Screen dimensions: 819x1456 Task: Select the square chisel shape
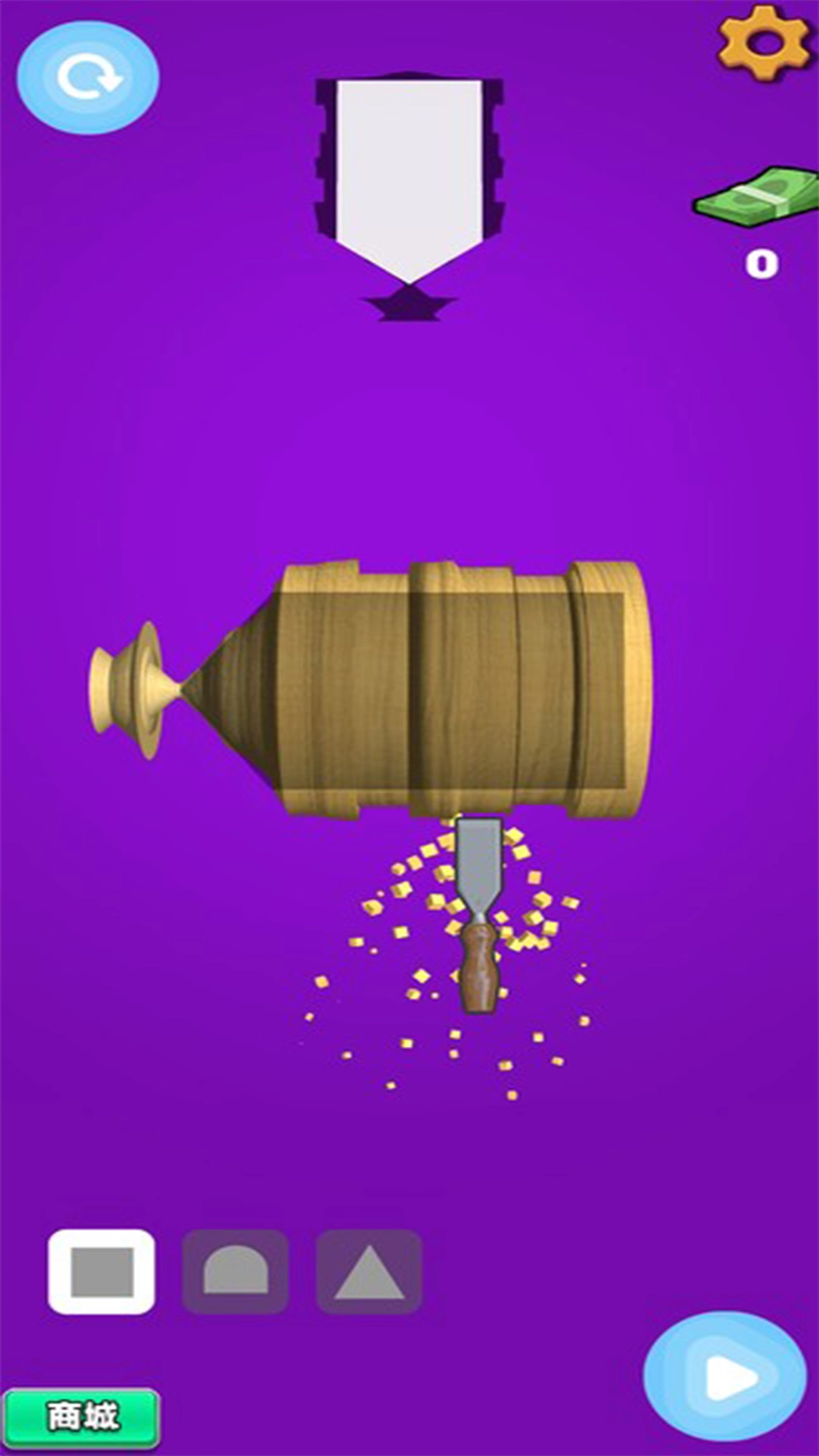tap(102, 1272)
